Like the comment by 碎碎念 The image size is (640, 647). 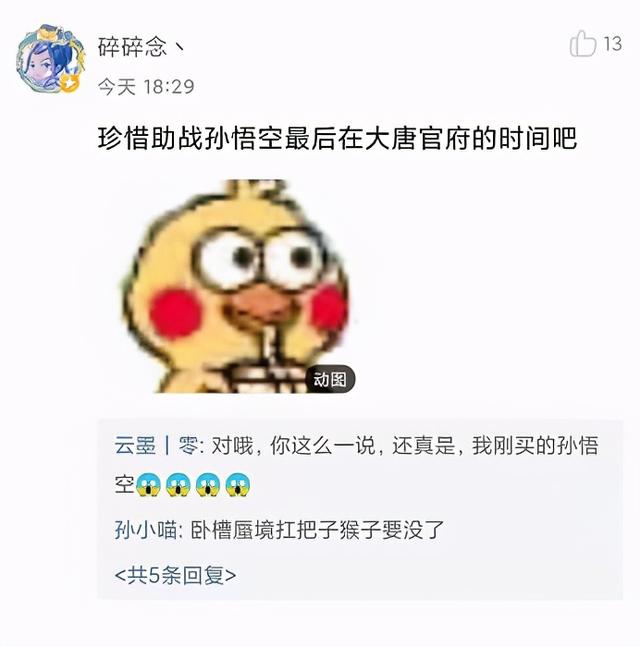(x=582, y=44)
